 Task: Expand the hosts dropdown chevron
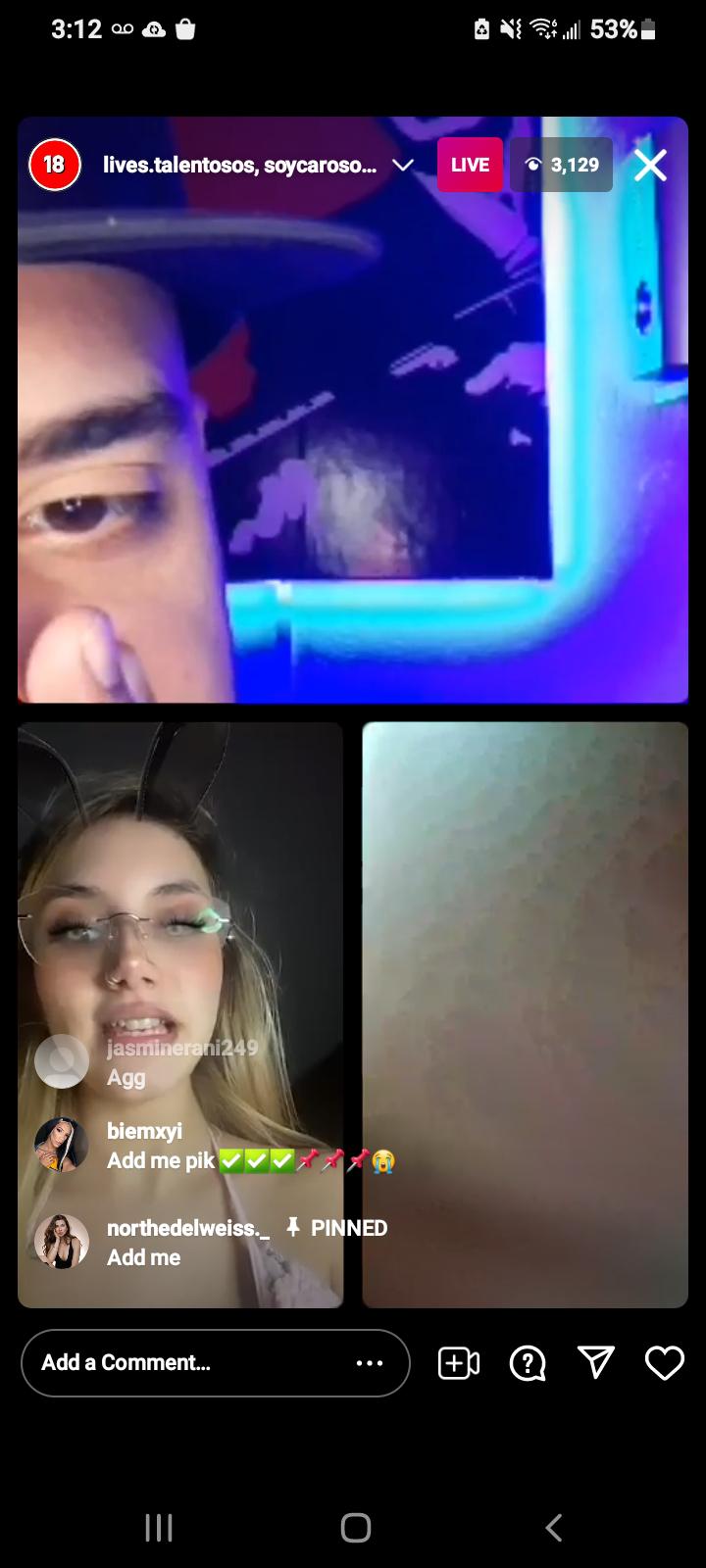pyautogui.click(x=402, y=166)
